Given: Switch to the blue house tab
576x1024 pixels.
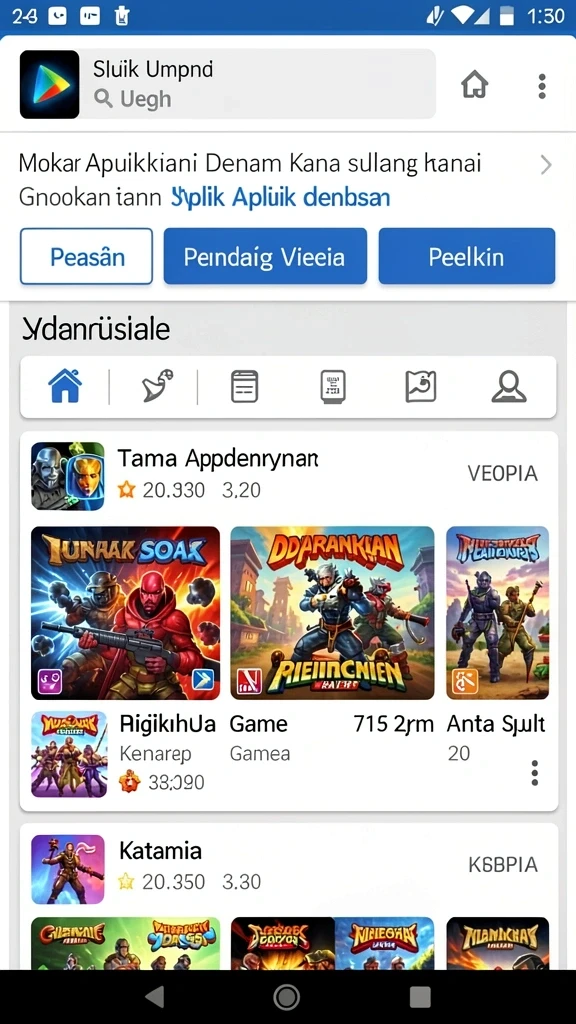Looking at the screenshot, I should click(65, 386).
